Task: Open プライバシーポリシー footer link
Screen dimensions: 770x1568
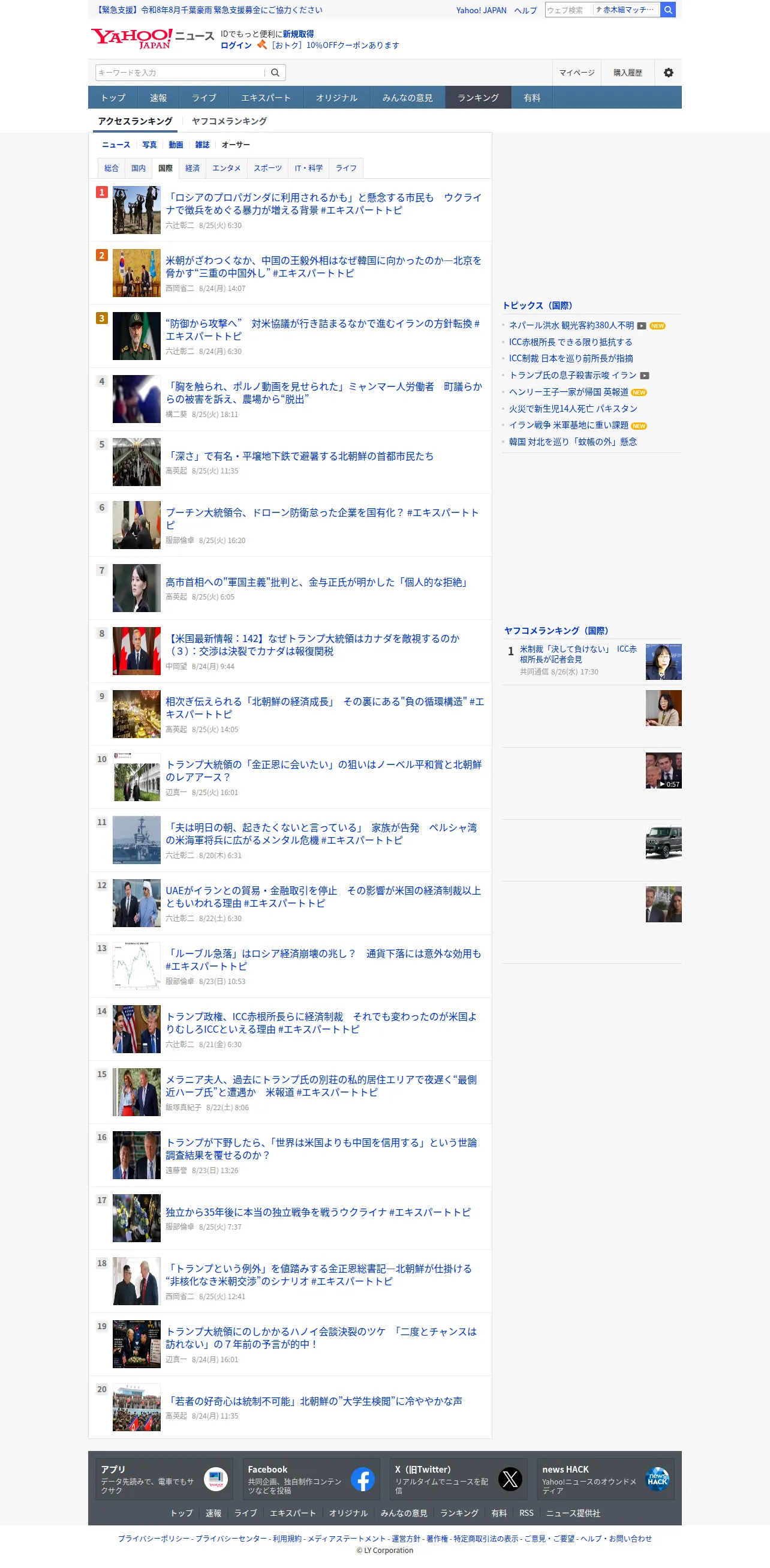Action: click(154, 1538)
